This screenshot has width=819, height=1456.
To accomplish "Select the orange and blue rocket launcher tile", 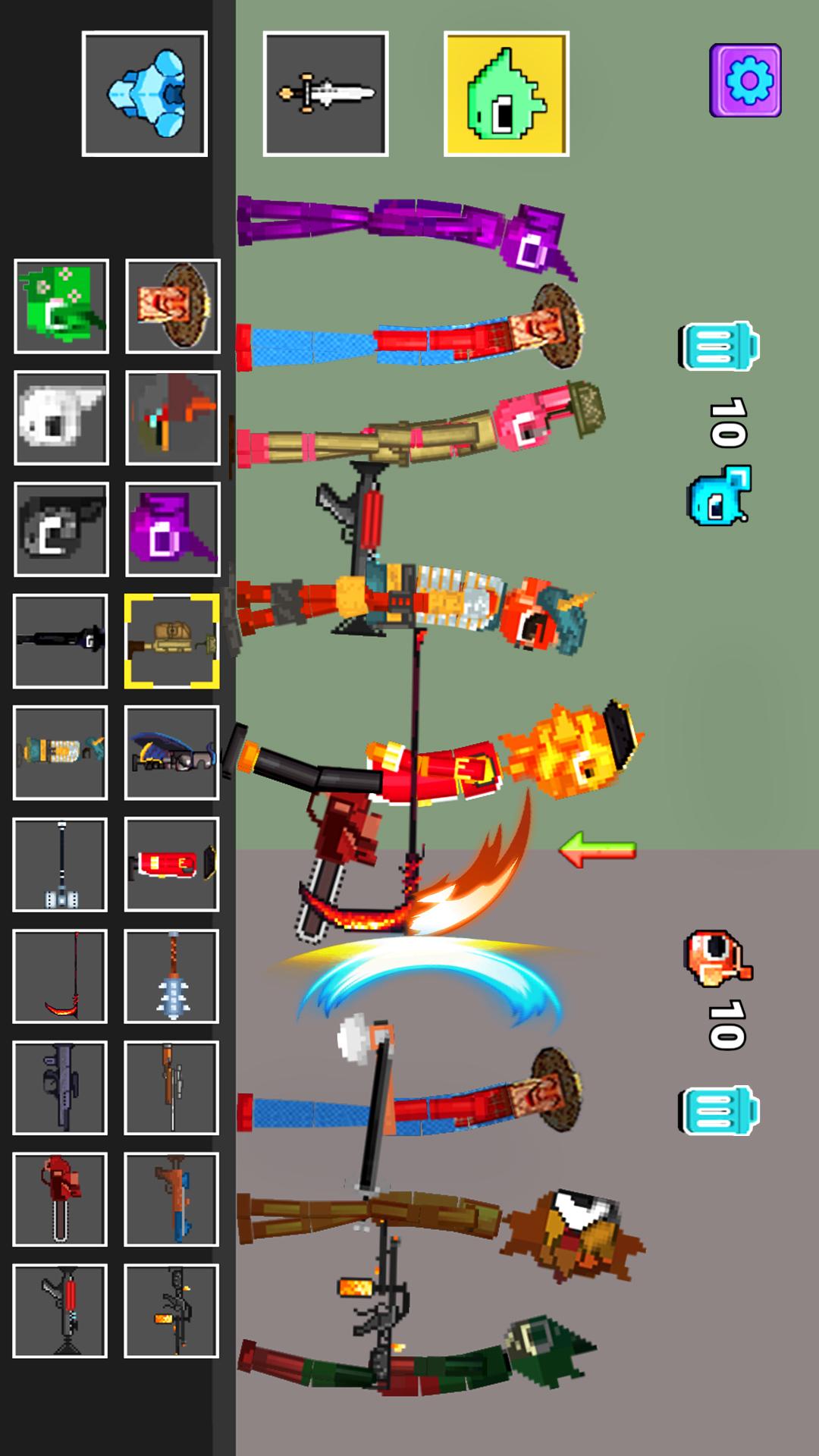I will [171, 1199].
